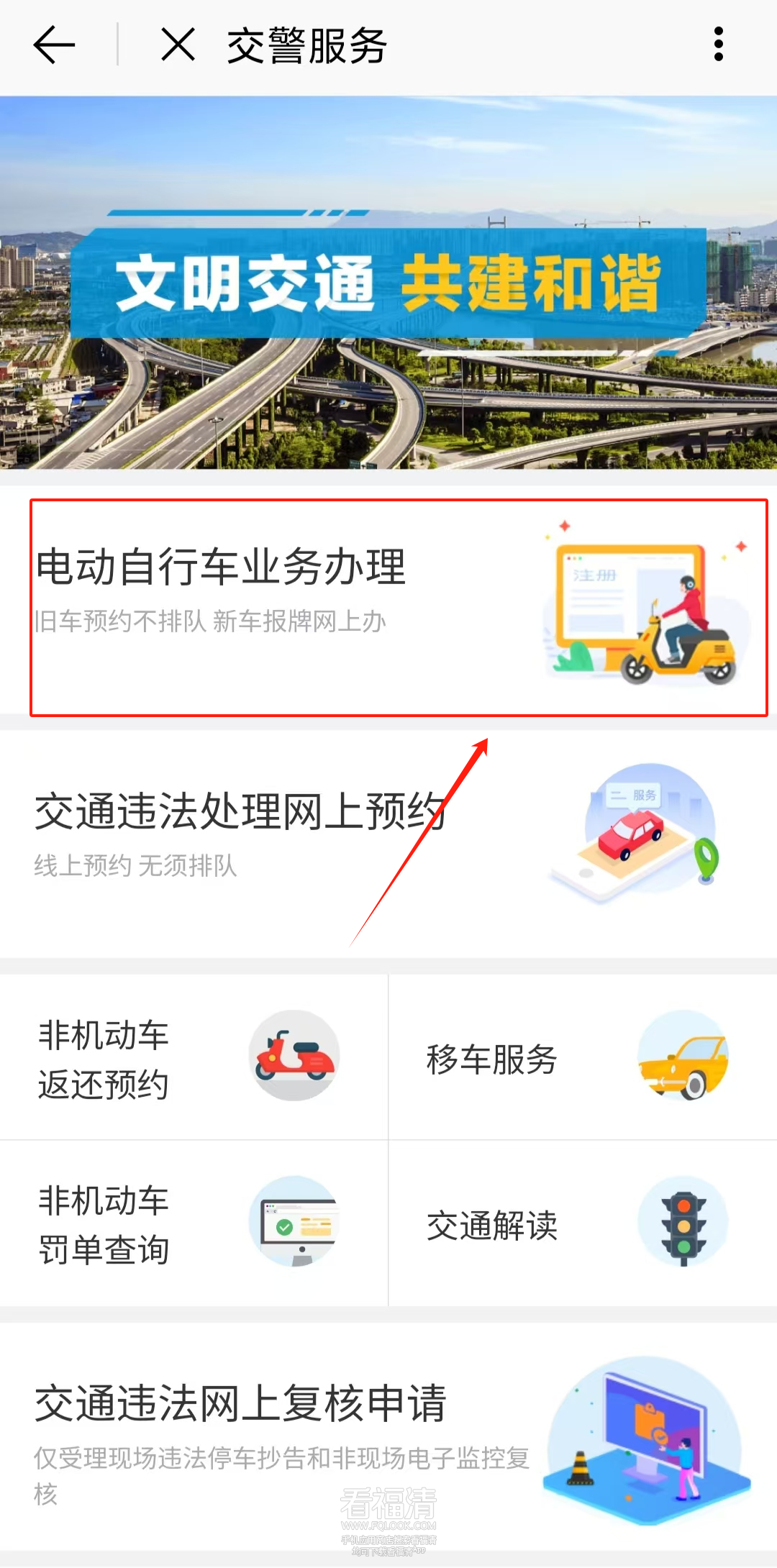Close the 交警服务 page
This screenshot has width=777, height=1568.
178,45
